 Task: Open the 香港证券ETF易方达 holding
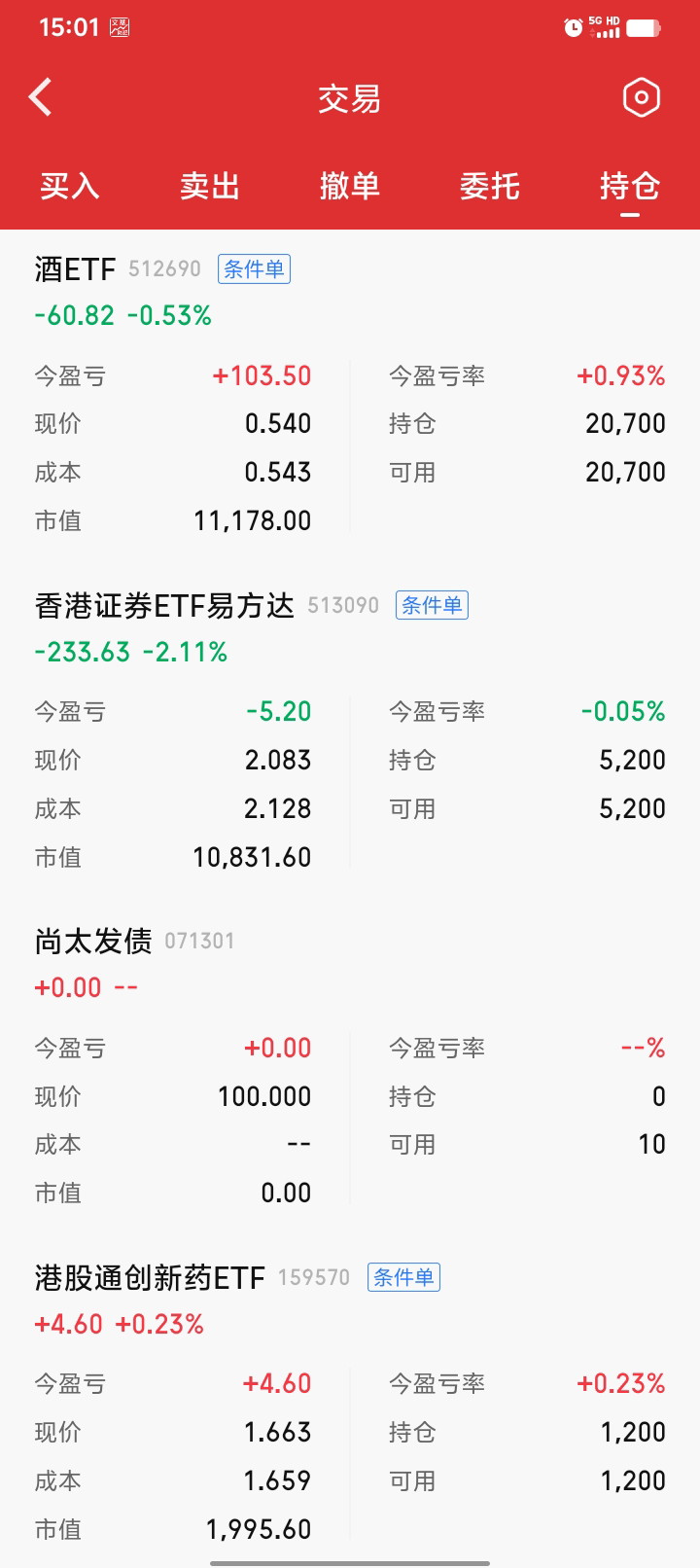click(163, 606)
